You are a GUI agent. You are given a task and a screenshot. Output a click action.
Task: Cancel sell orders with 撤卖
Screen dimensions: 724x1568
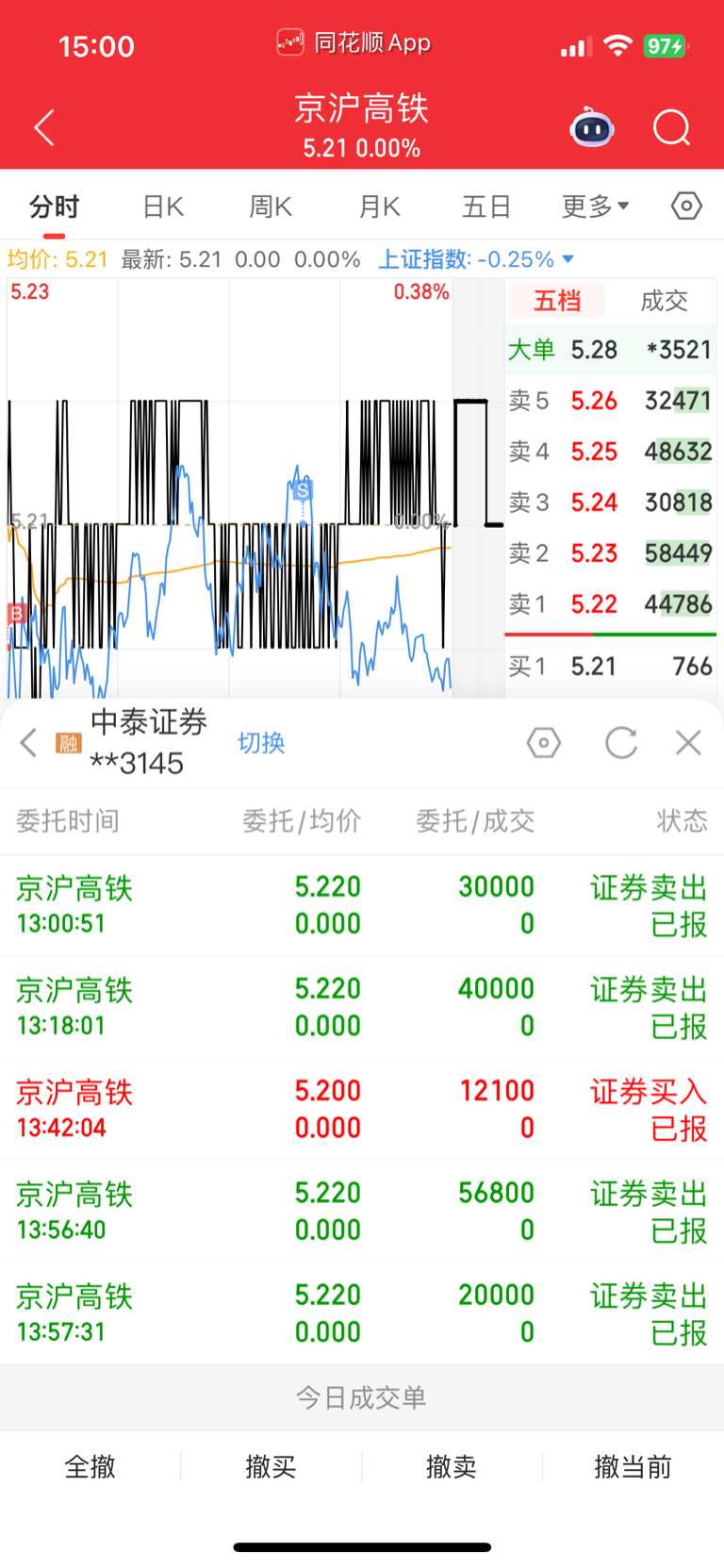452,1466
